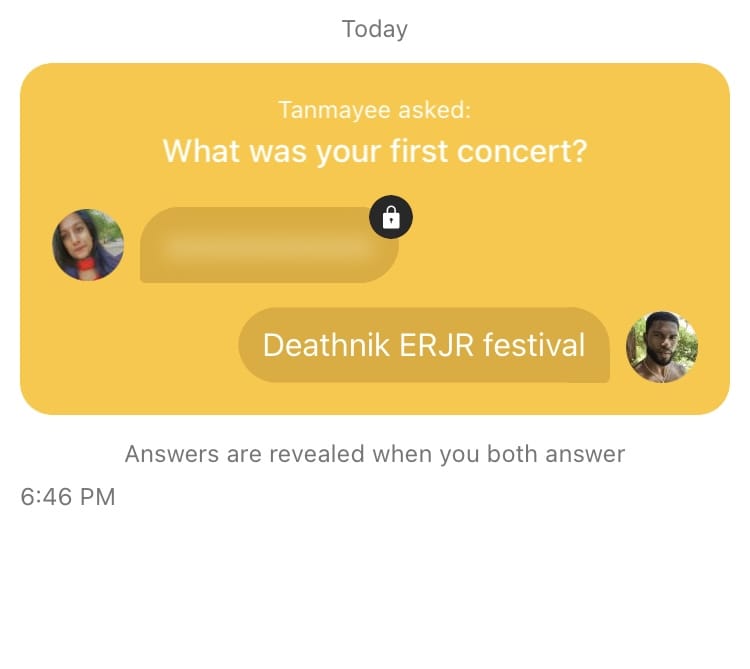Tap the blurred locked answer bubble

[x=268, y=246]
